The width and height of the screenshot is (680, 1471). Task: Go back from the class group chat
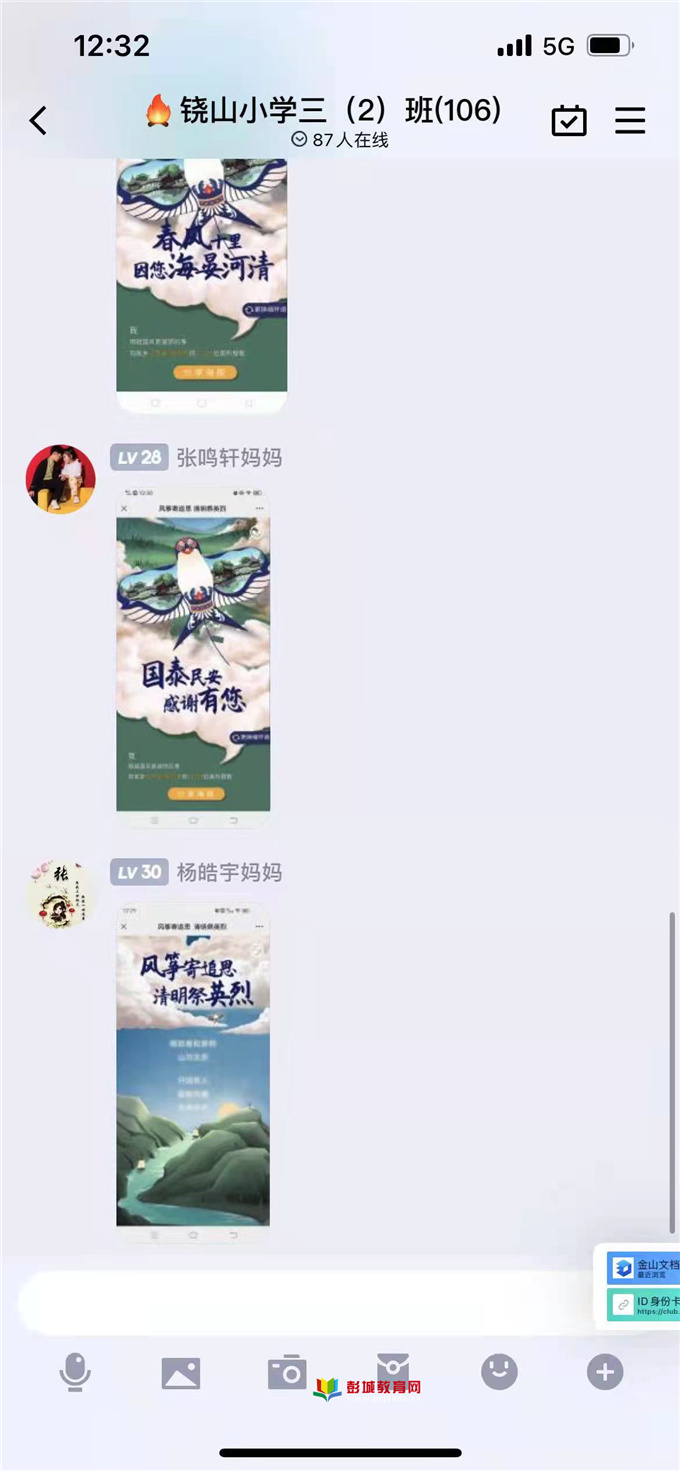coord(38,121)
